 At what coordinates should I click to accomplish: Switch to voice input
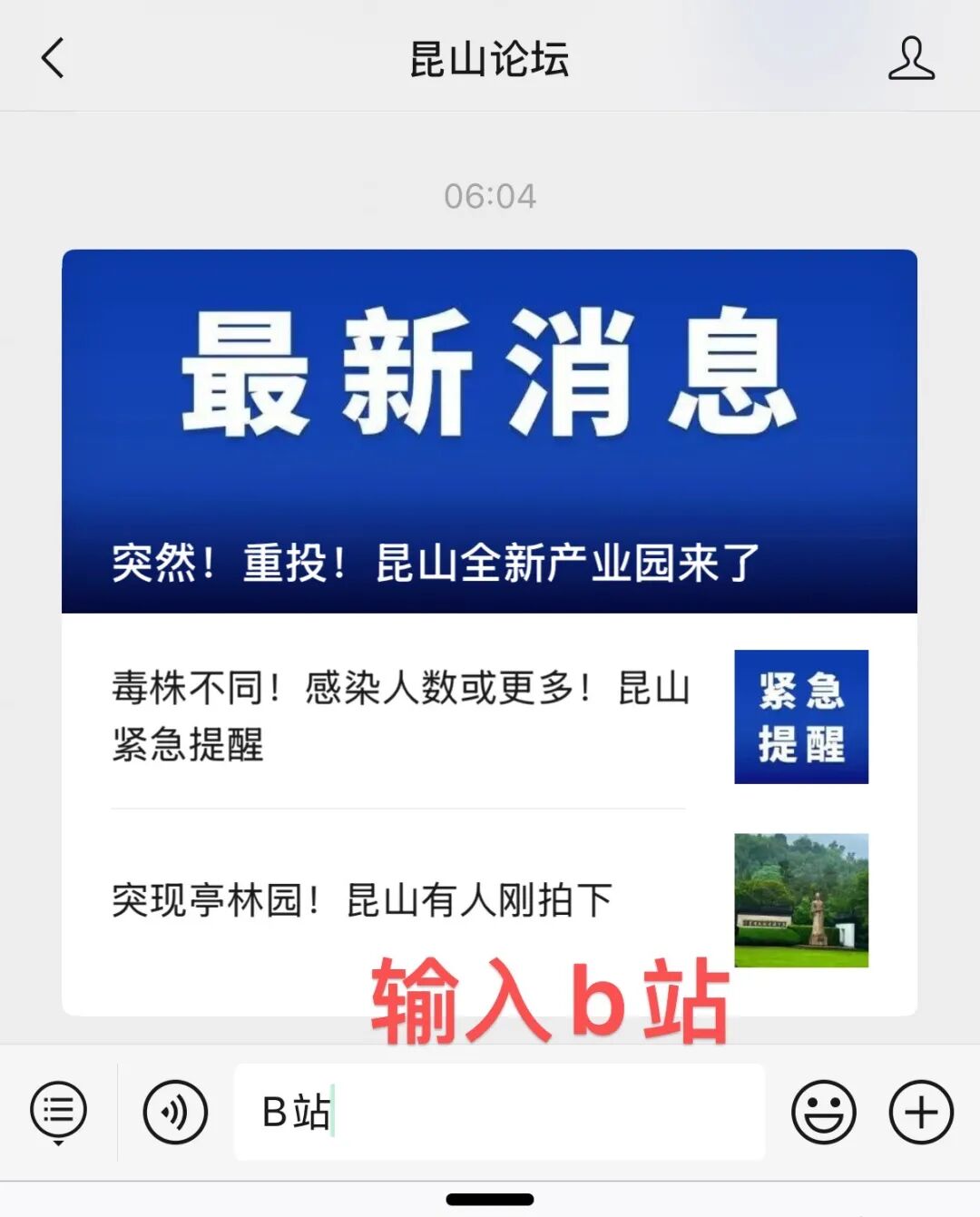coord(175,1112)
